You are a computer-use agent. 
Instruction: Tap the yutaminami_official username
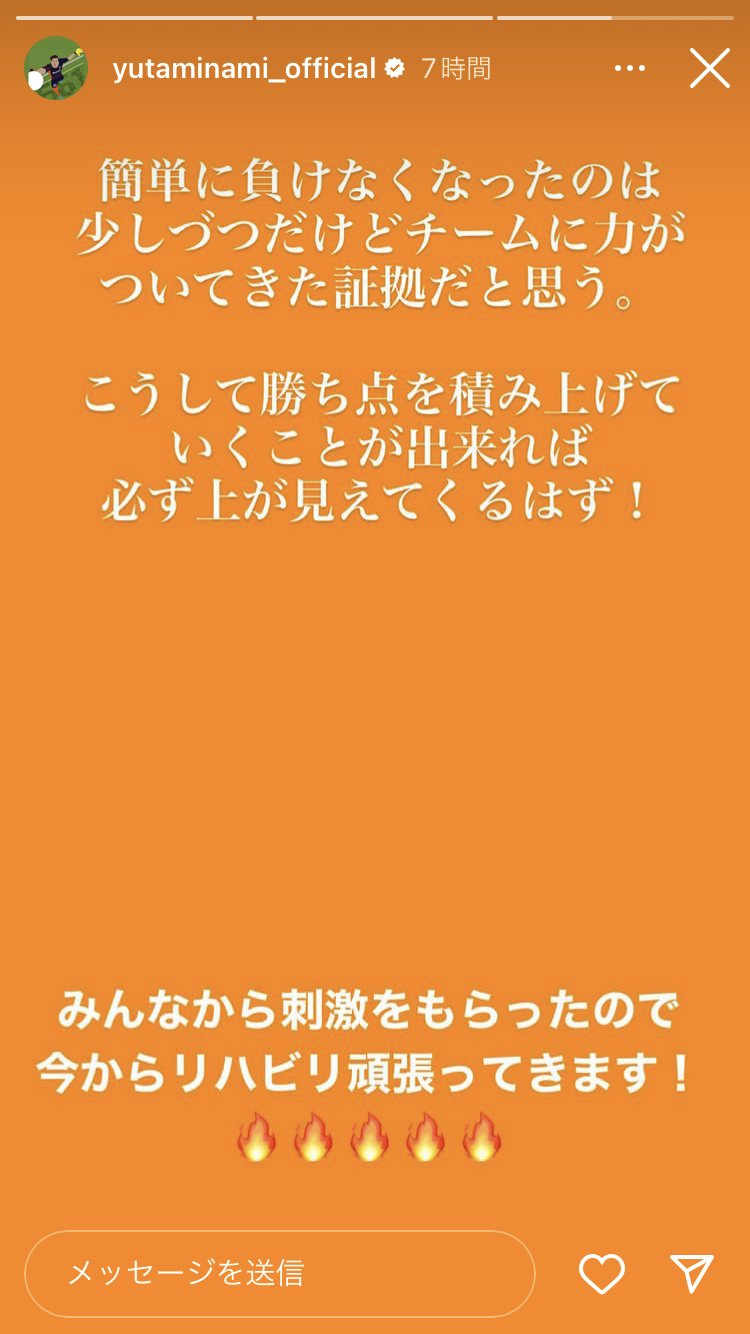244,68
